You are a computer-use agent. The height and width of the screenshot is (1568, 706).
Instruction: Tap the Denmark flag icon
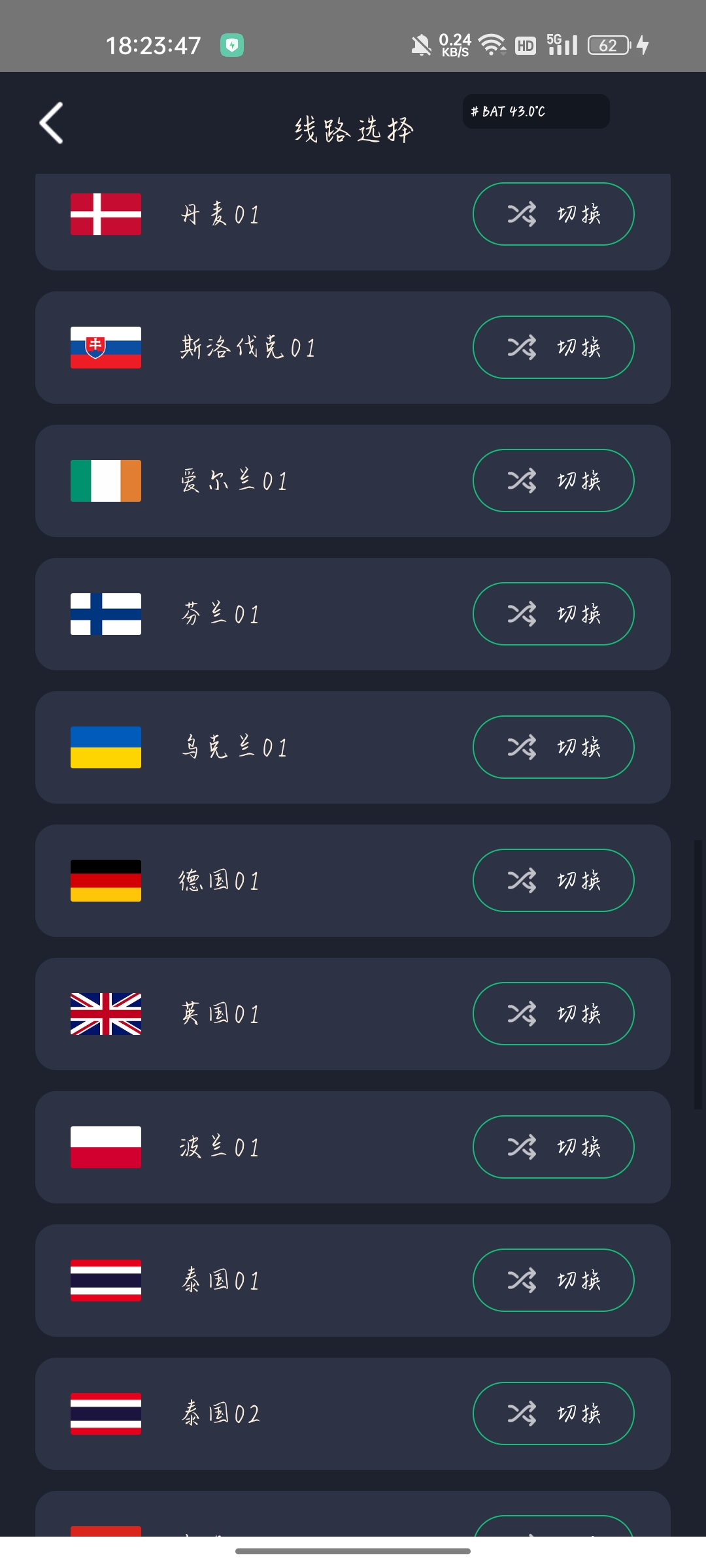[x=105, y=214]
